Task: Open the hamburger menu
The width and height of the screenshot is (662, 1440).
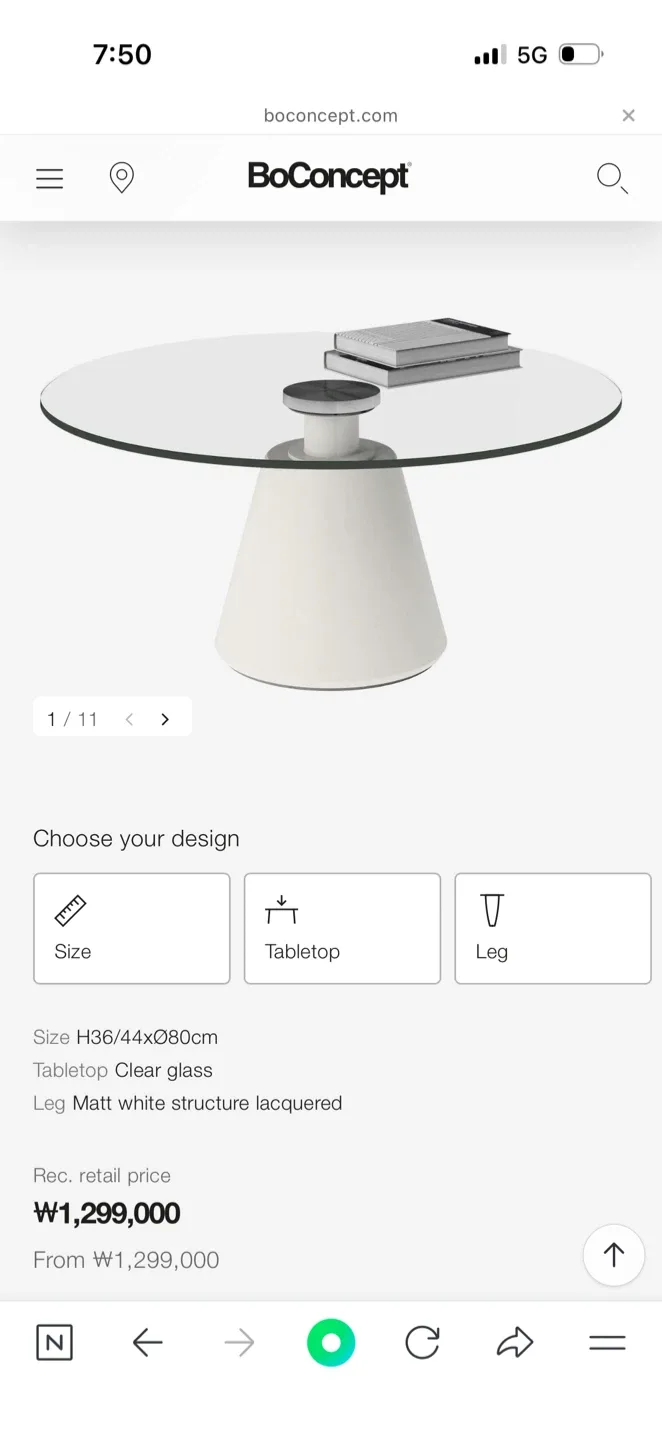Action: coord(49,178)
